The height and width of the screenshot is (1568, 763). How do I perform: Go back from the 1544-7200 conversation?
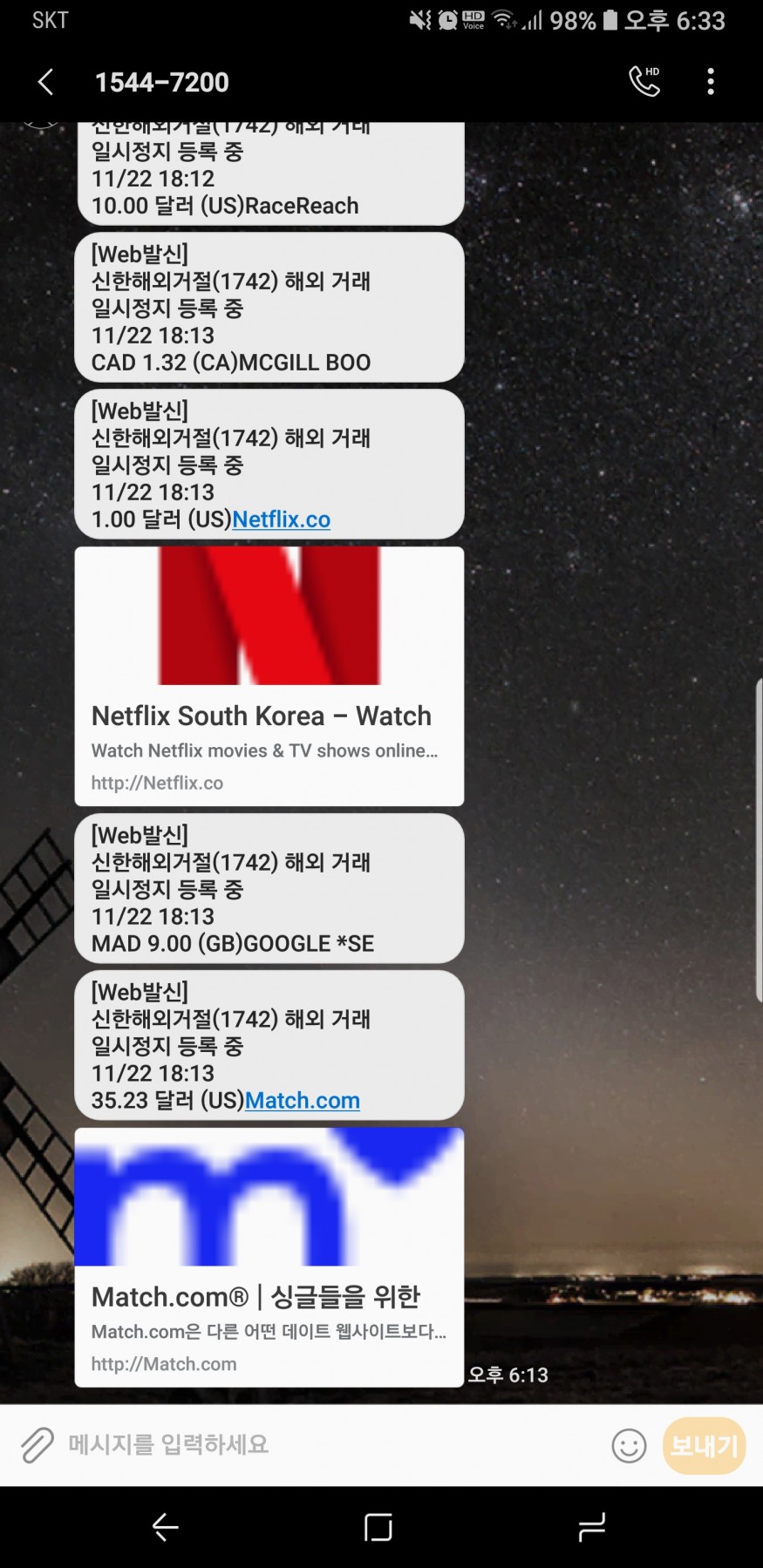[45, 82]
